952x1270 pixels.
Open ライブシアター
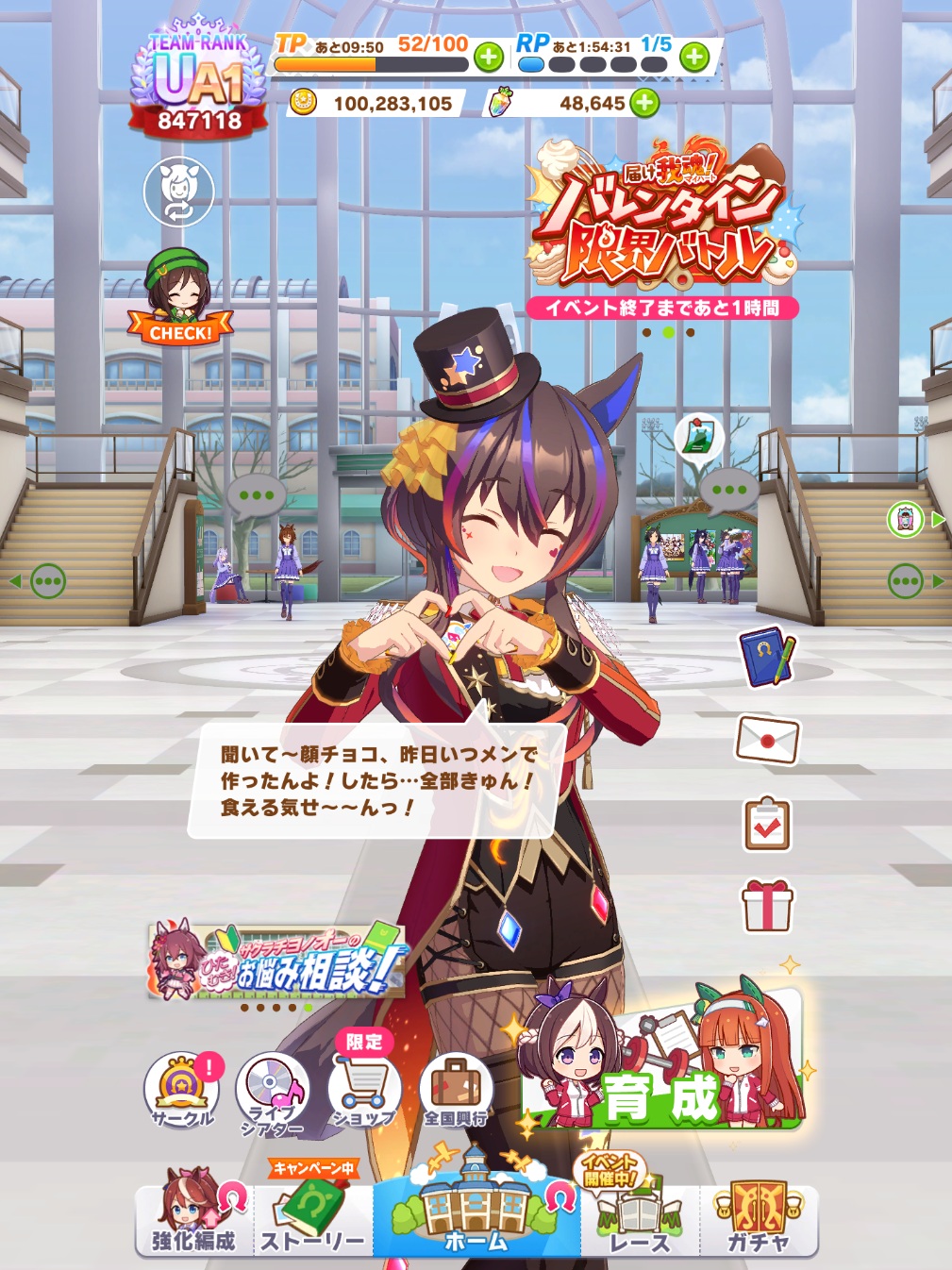click(x=274, y=1095)
